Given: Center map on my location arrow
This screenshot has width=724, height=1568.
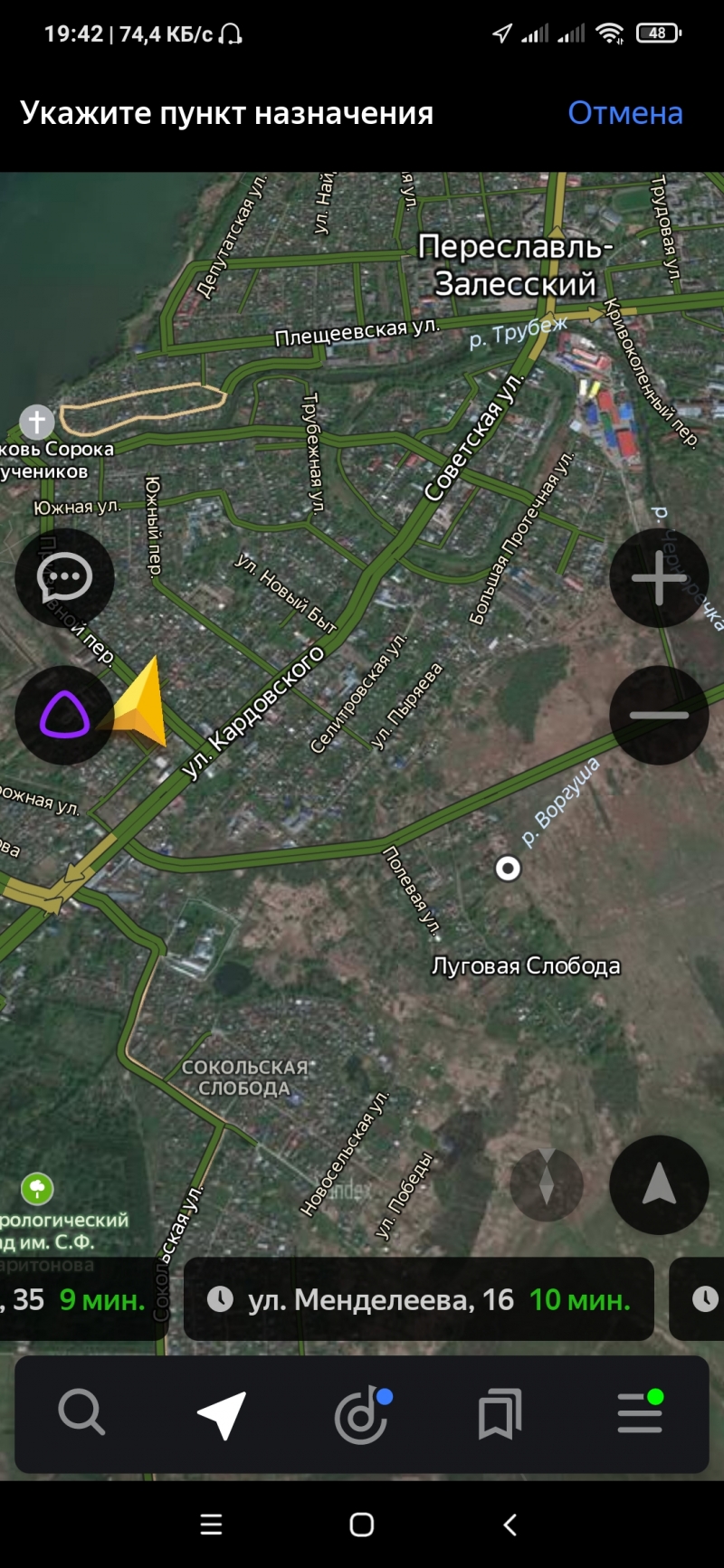Looking at the screenshot, I should (659, 1185).
